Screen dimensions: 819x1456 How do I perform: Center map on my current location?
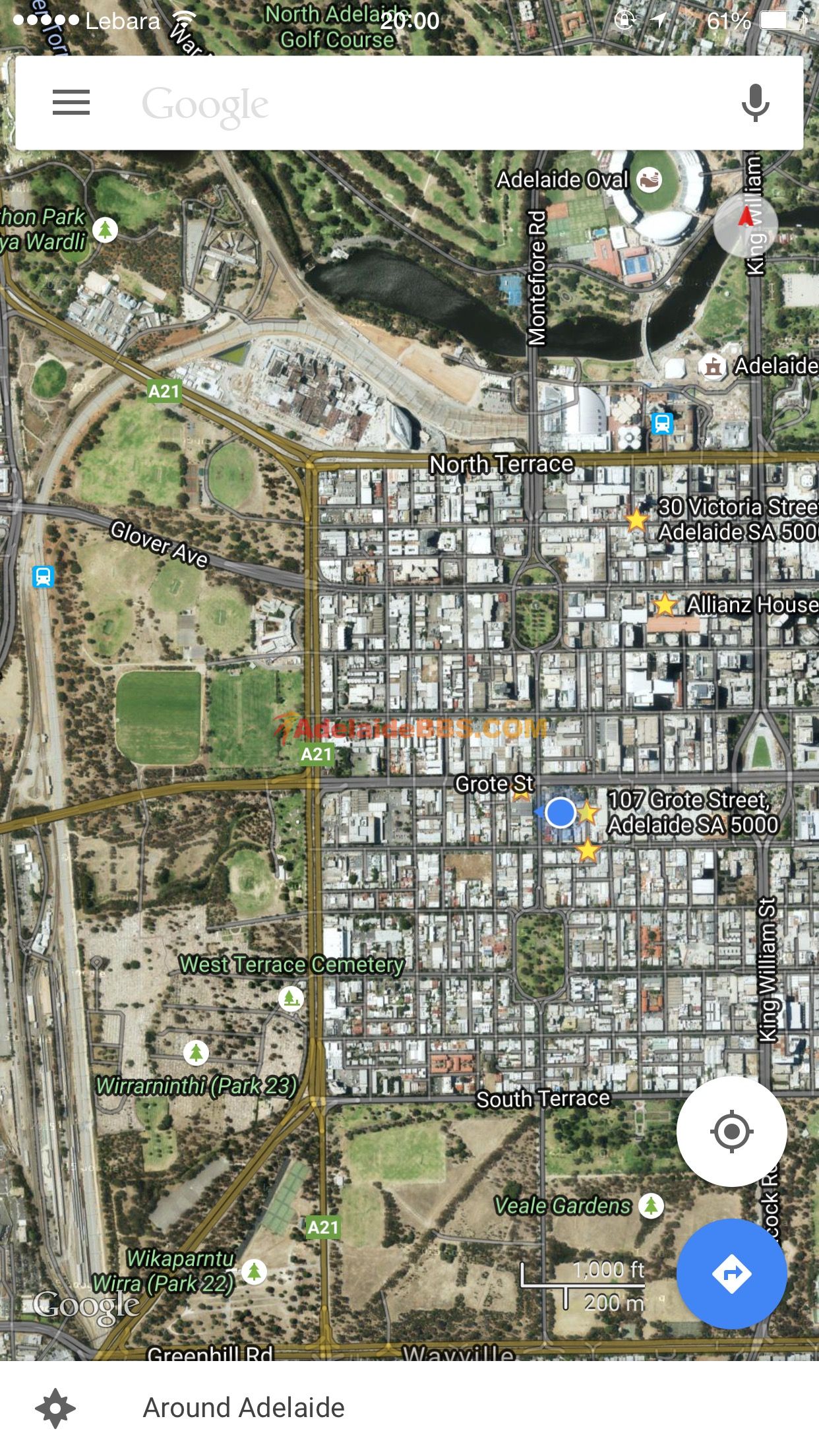click(x=731, y=1132)
